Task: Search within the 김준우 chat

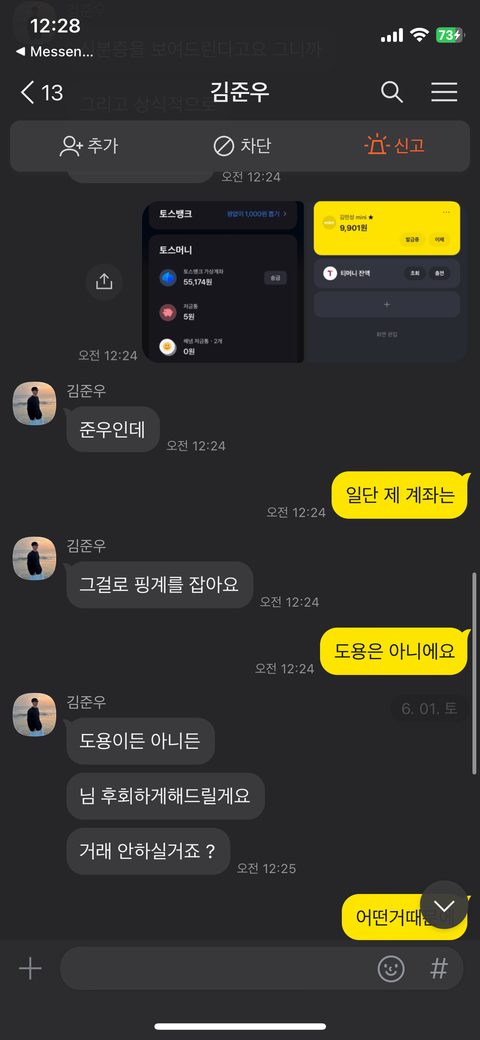Action: pos(392,92)
